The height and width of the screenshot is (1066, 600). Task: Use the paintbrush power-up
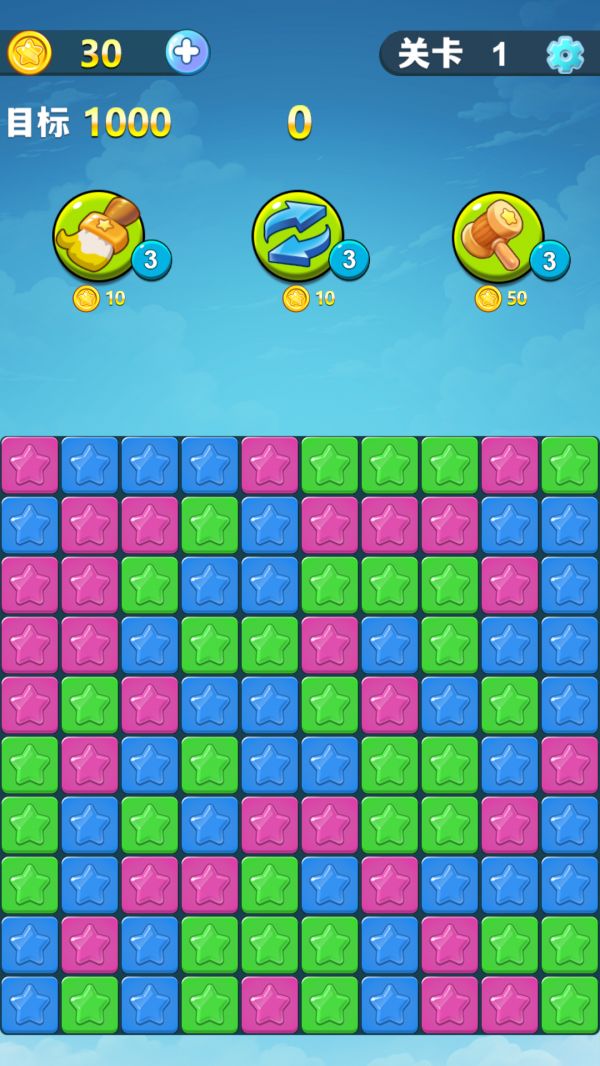[x=99, y=235]
